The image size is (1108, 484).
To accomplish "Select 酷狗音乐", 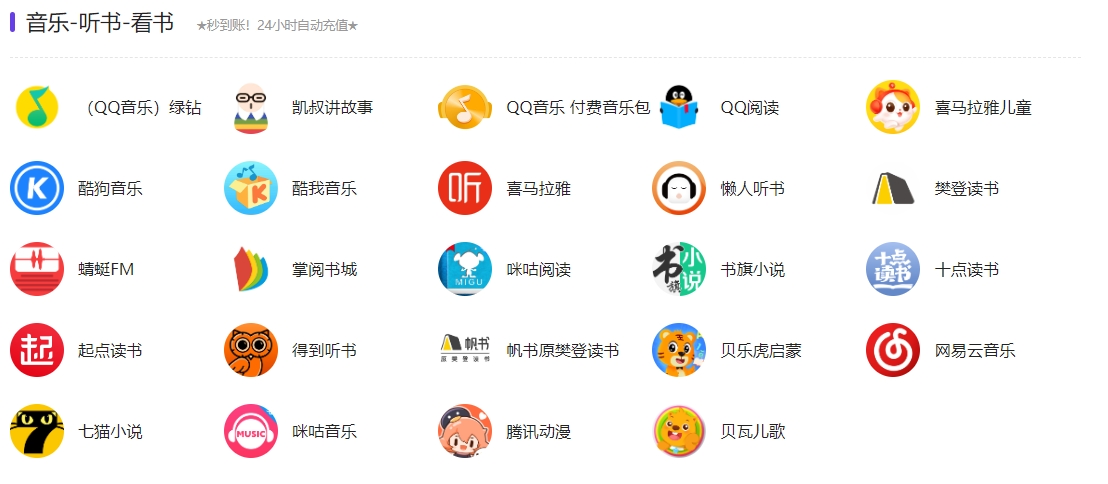I will [x=110, y=188].
